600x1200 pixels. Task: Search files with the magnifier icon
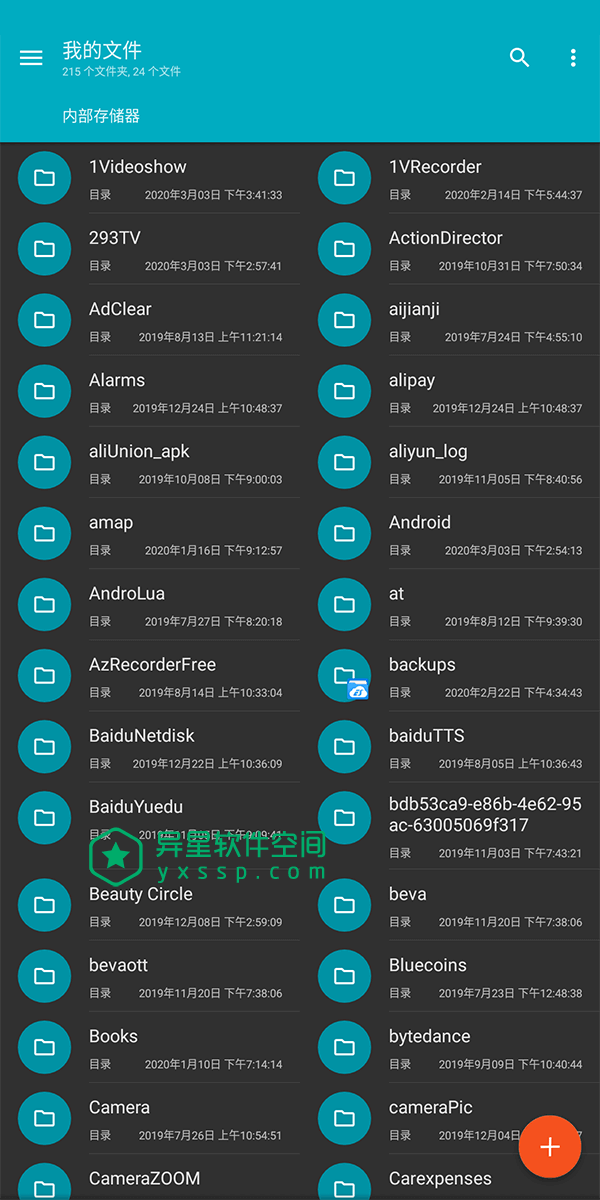point(519,58)
